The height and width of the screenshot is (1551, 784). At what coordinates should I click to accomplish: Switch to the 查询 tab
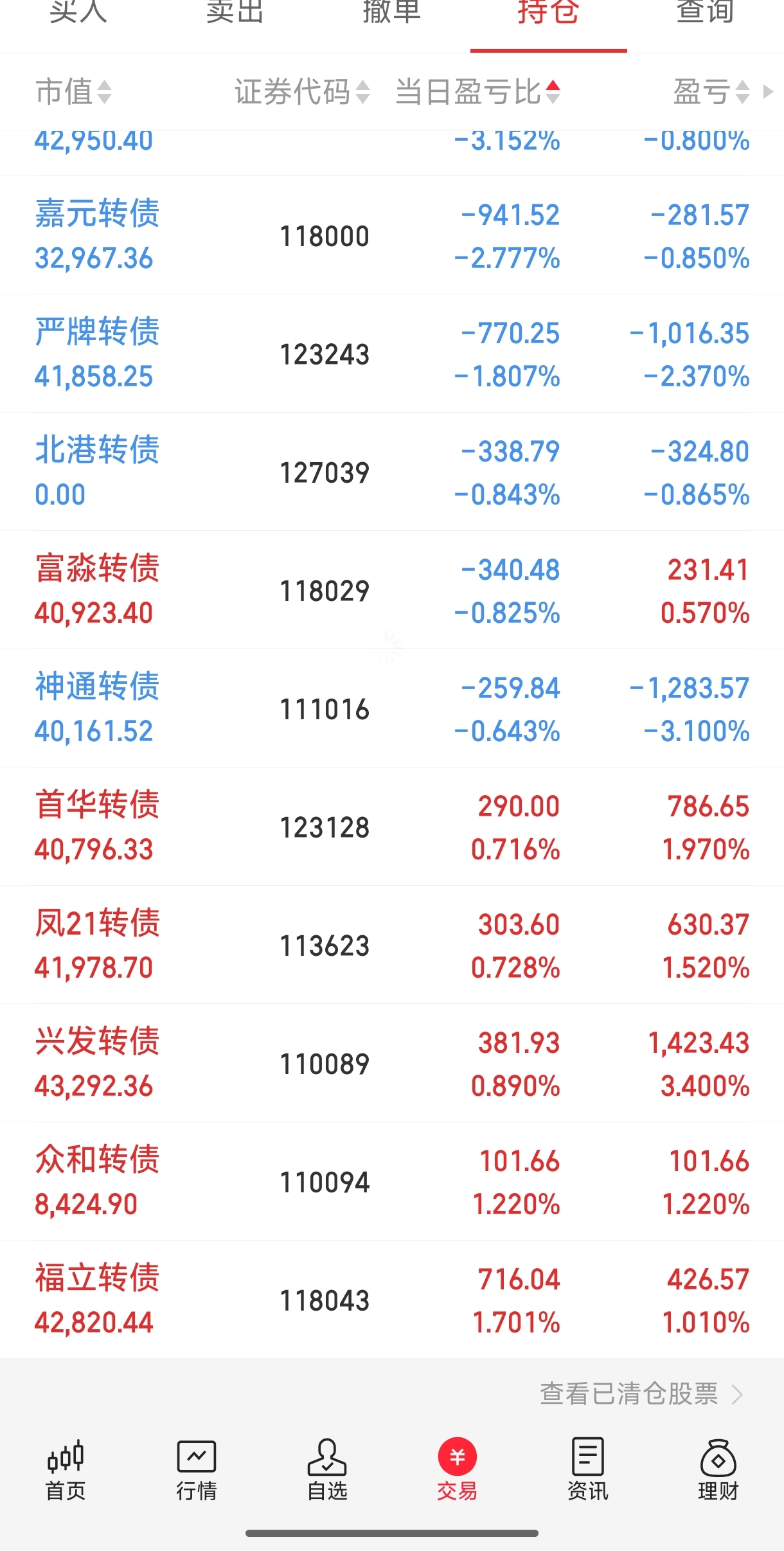(x=705, y=13)
